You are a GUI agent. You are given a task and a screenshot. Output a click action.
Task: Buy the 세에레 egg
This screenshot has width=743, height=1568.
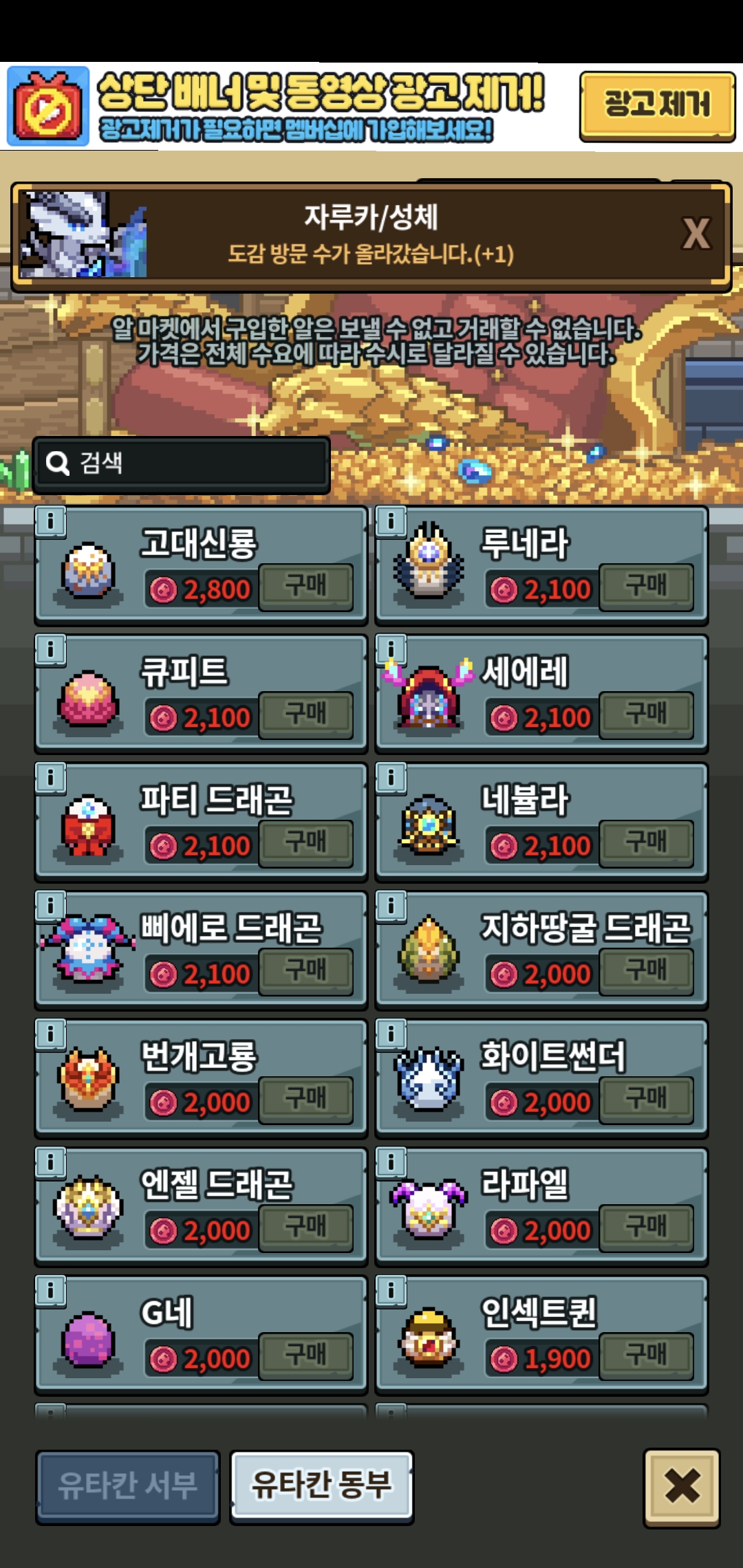(x=645, y=715)
